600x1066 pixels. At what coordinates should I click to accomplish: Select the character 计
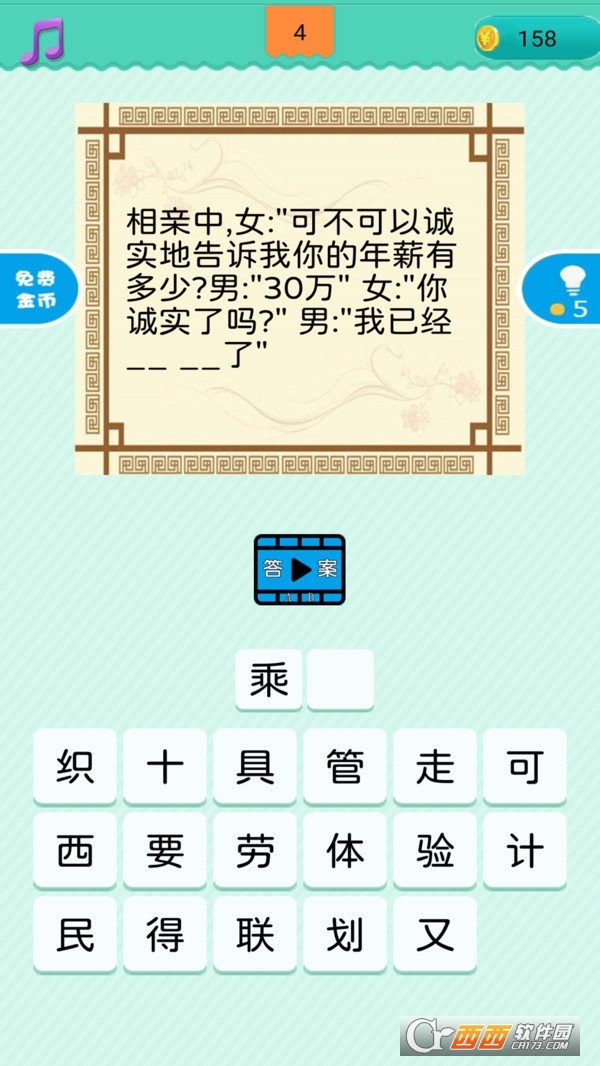525,850
